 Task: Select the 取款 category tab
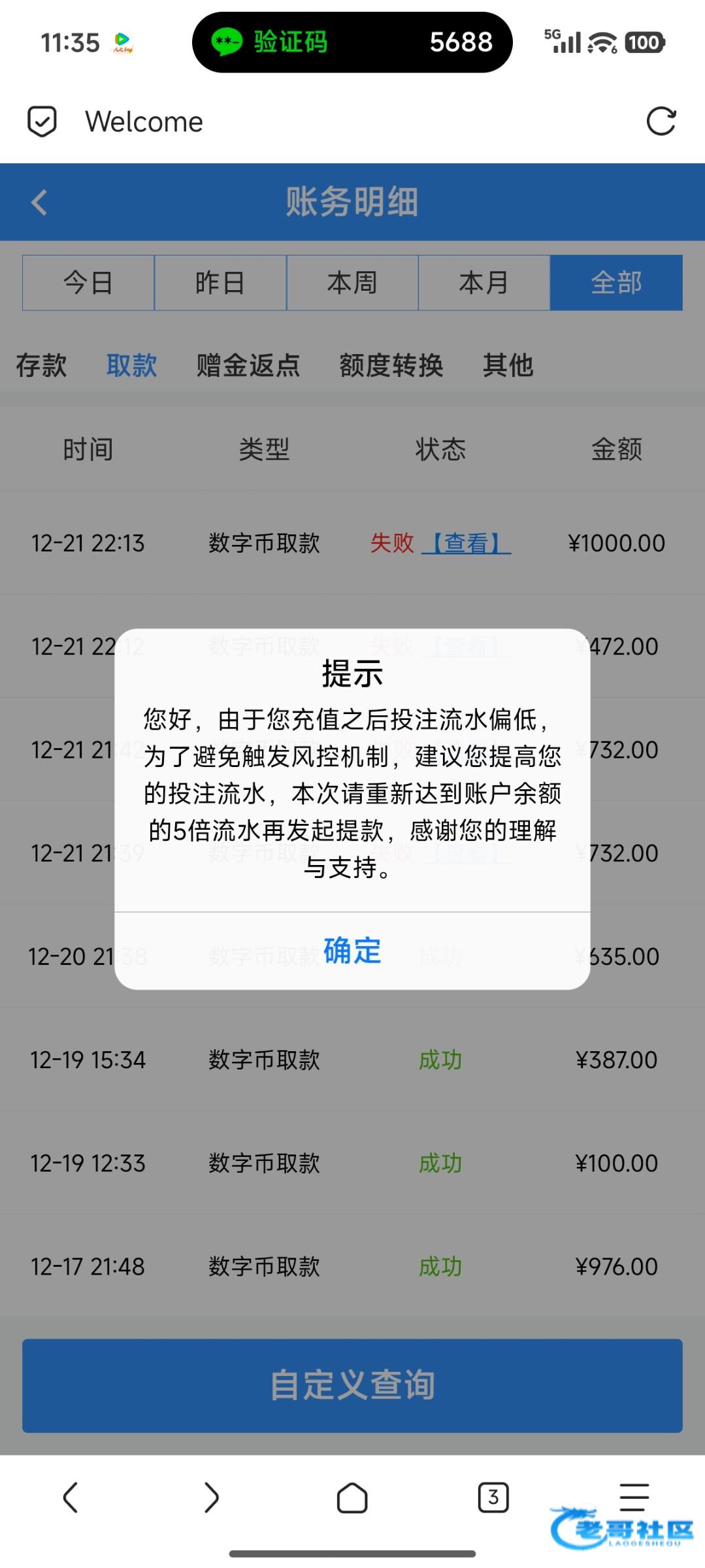tap(131, 365)
